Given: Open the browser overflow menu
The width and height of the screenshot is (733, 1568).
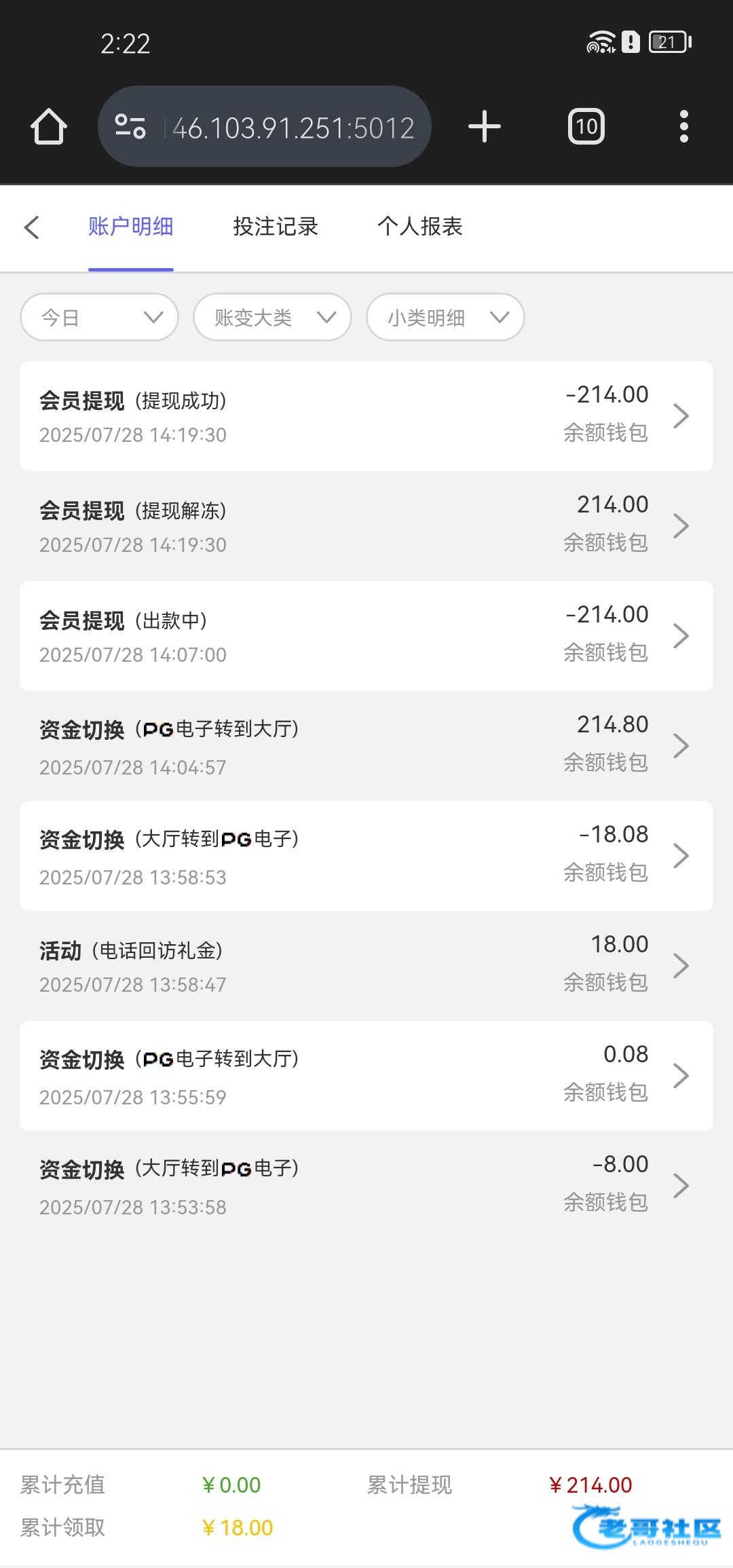Looking at the screenshot, I should click(683, 127).
